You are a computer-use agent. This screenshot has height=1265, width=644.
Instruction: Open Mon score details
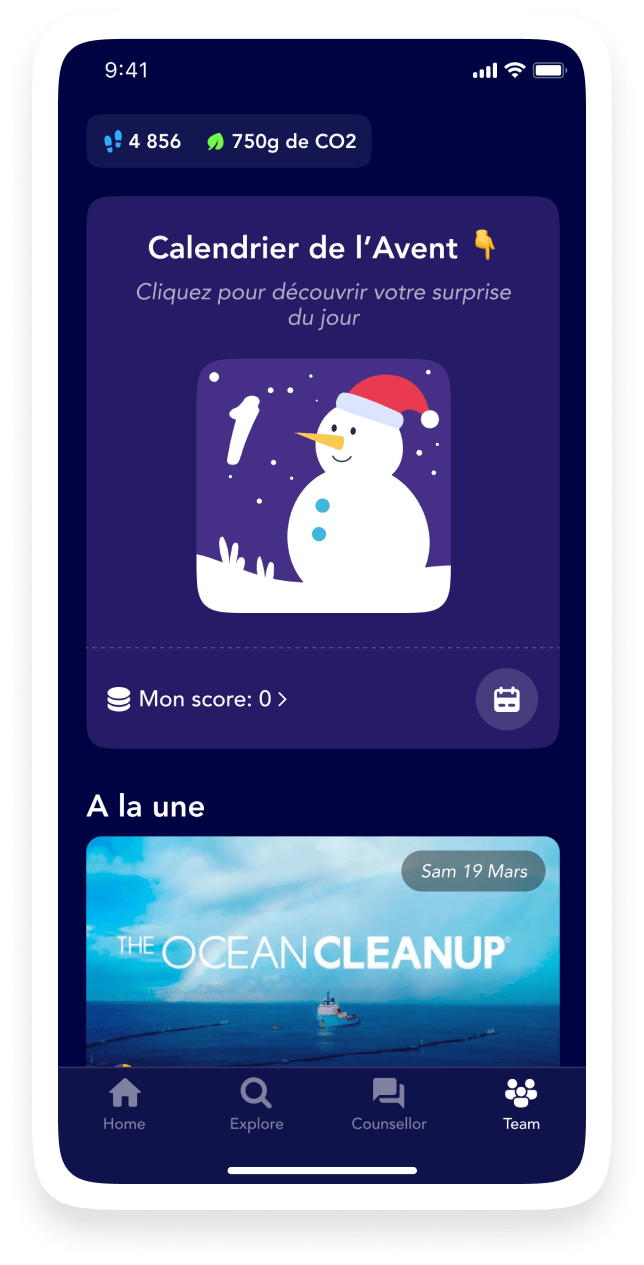(x=198, y=699)
